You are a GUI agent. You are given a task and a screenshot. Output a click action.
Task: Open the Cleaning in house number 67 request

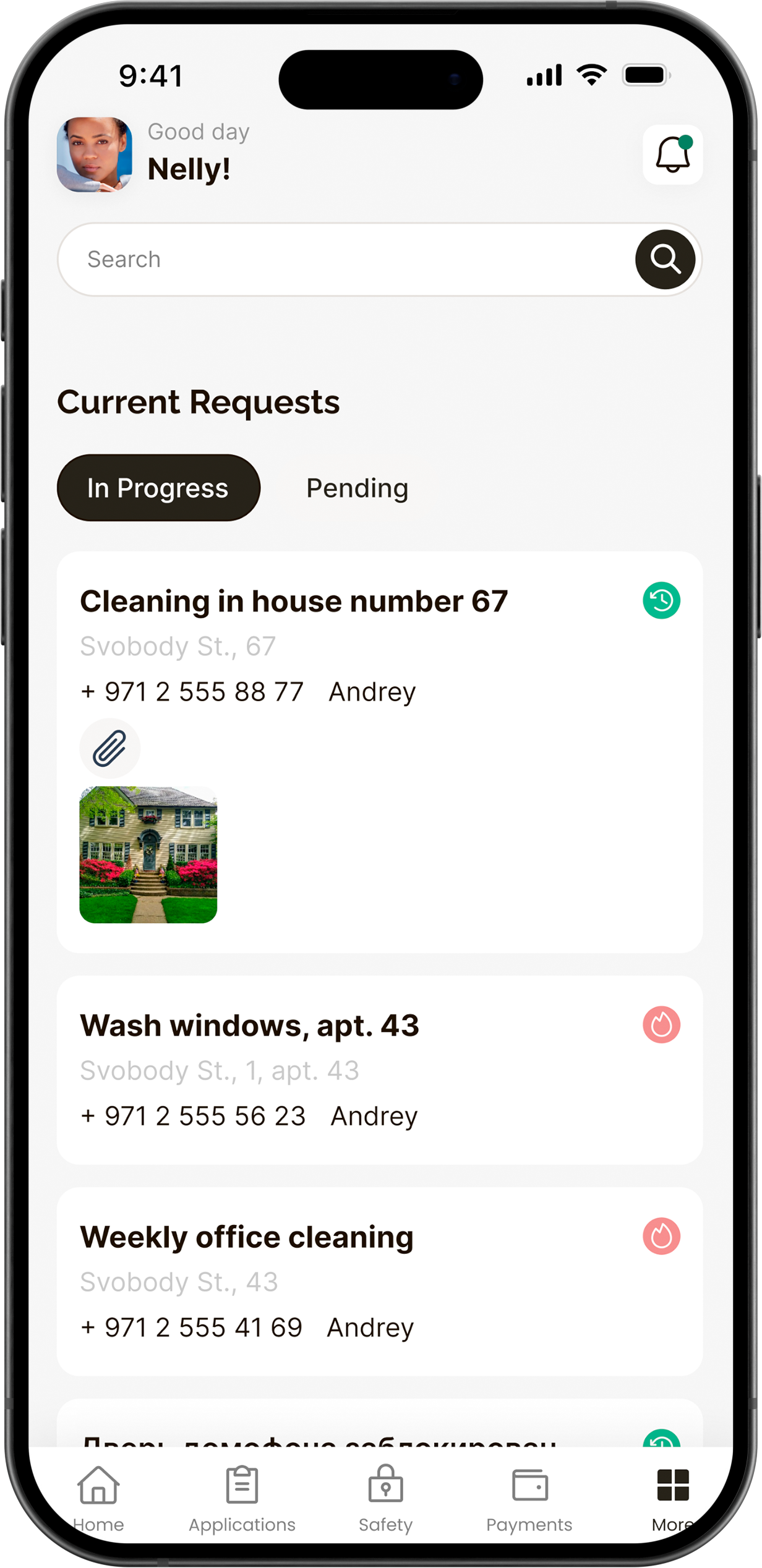294,602
